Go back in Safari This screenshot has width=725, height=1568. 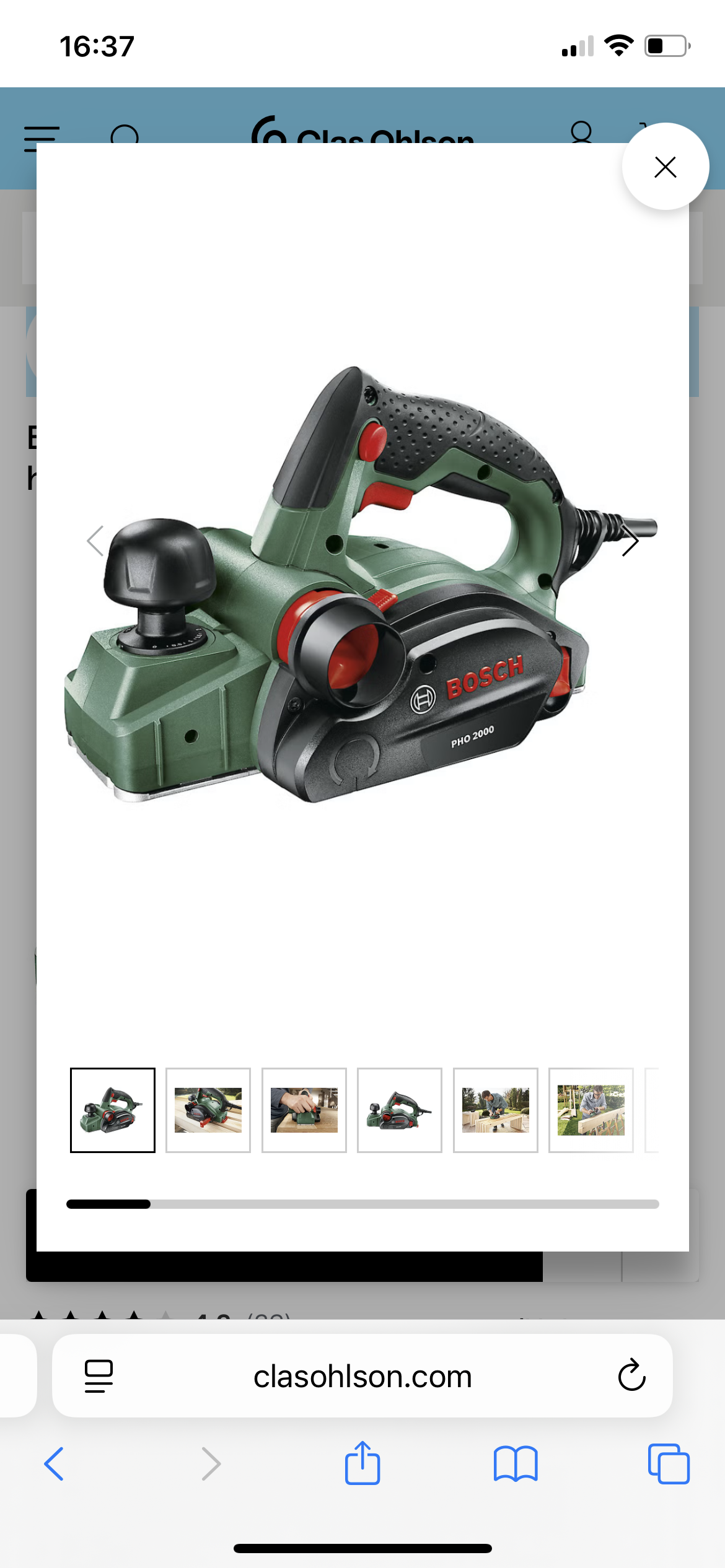tap(55, 1464)
